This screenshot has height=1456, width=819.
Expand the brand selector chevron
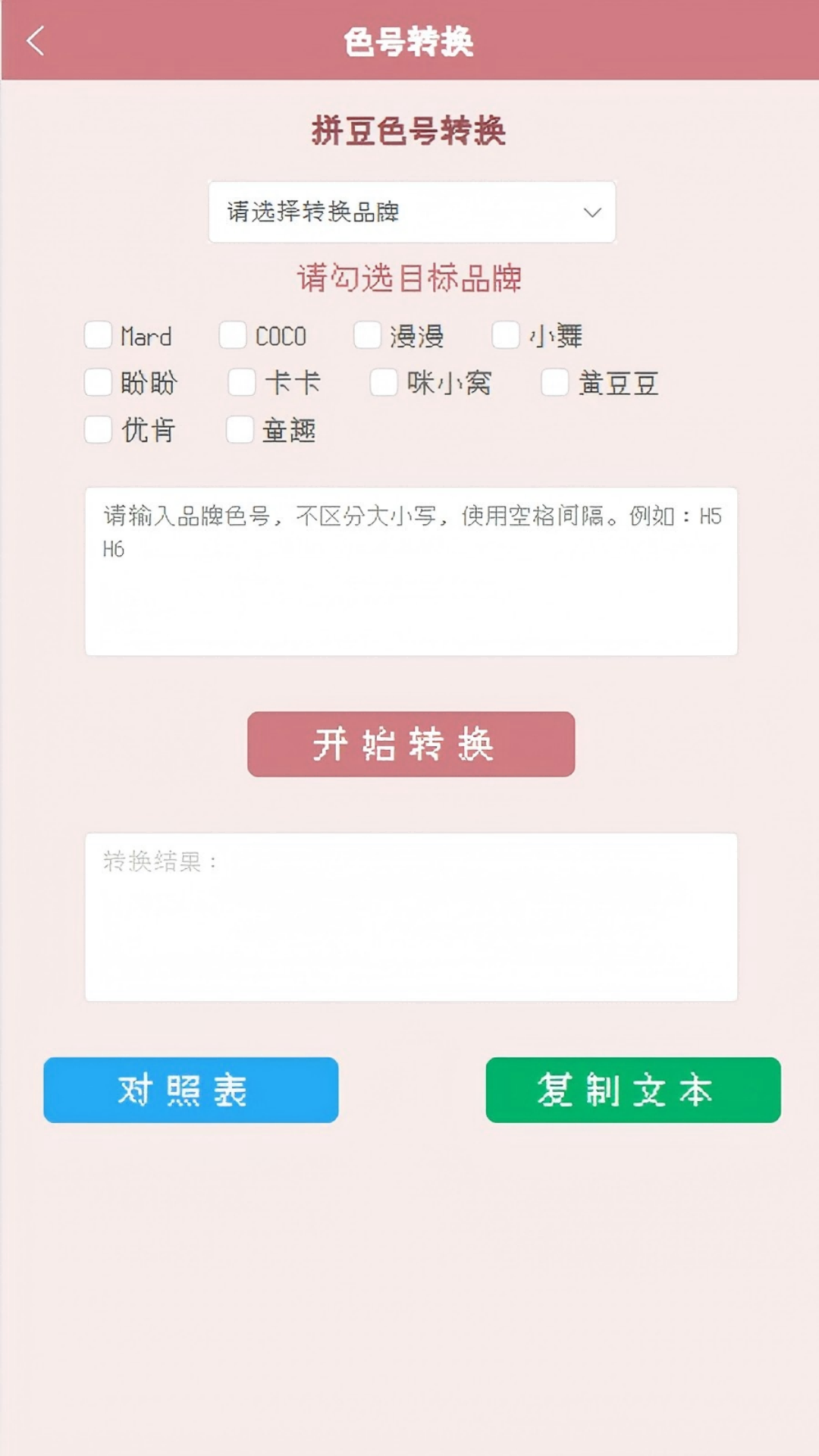594,212
